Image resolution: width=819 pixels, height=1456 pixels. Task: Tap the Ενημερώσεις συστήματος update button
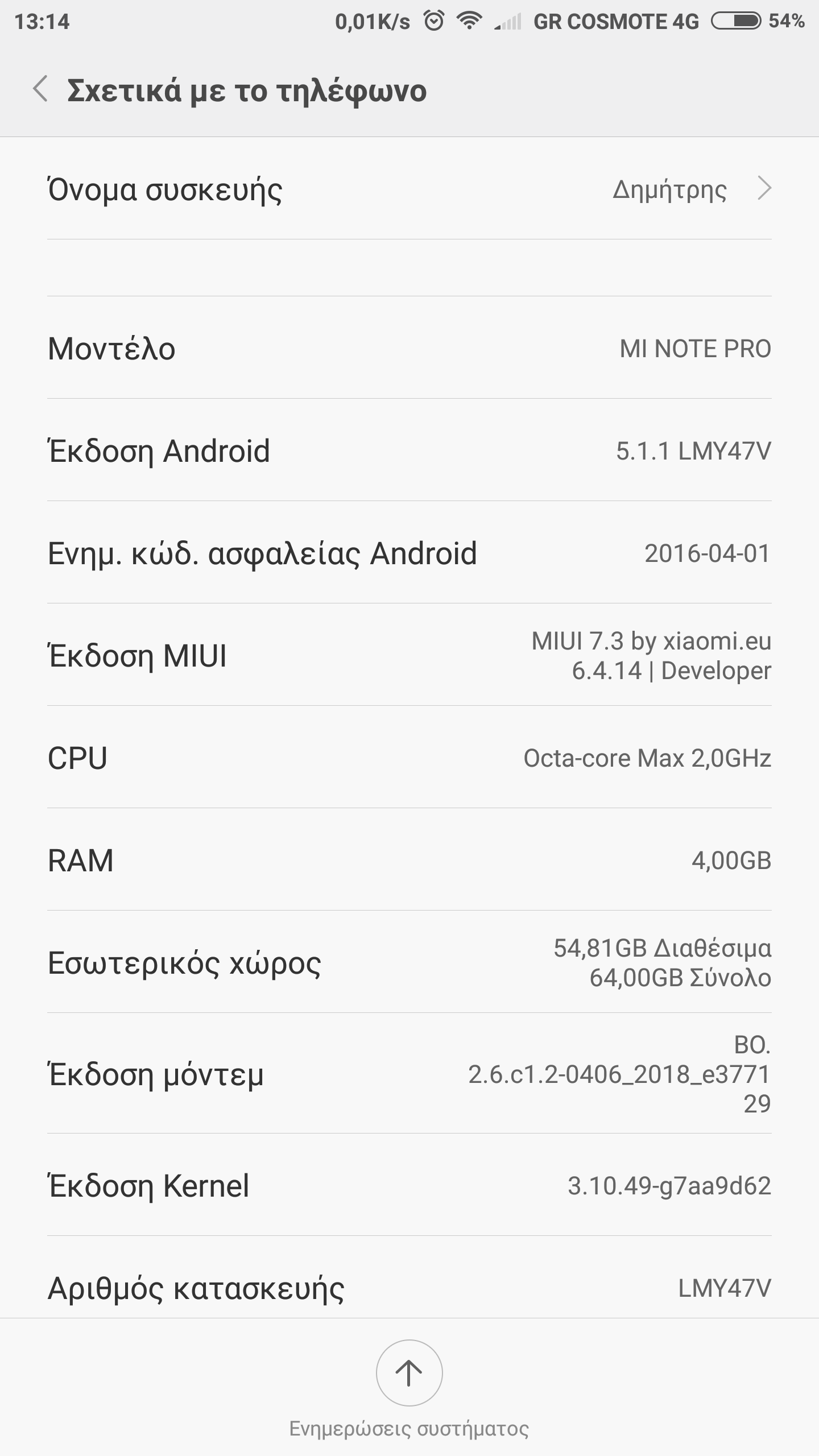point(409,1374)
